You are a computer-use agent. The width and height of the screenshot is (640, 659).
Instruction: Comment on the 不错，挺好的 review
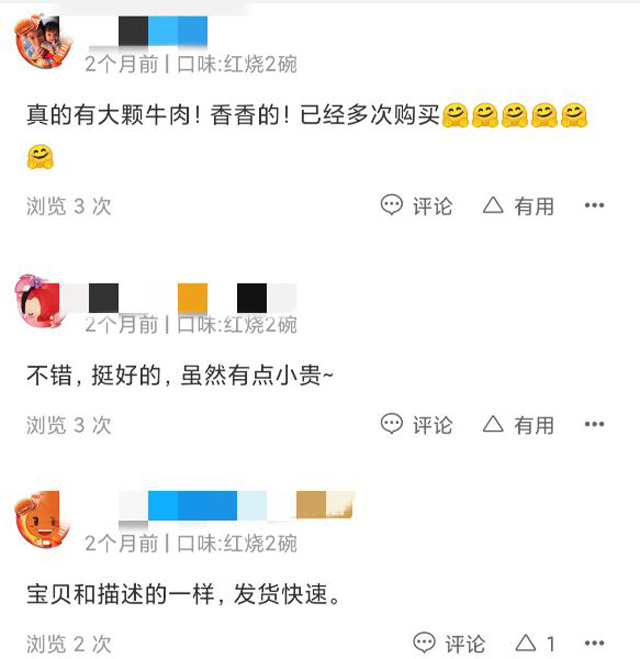click(x=417, y=425)
